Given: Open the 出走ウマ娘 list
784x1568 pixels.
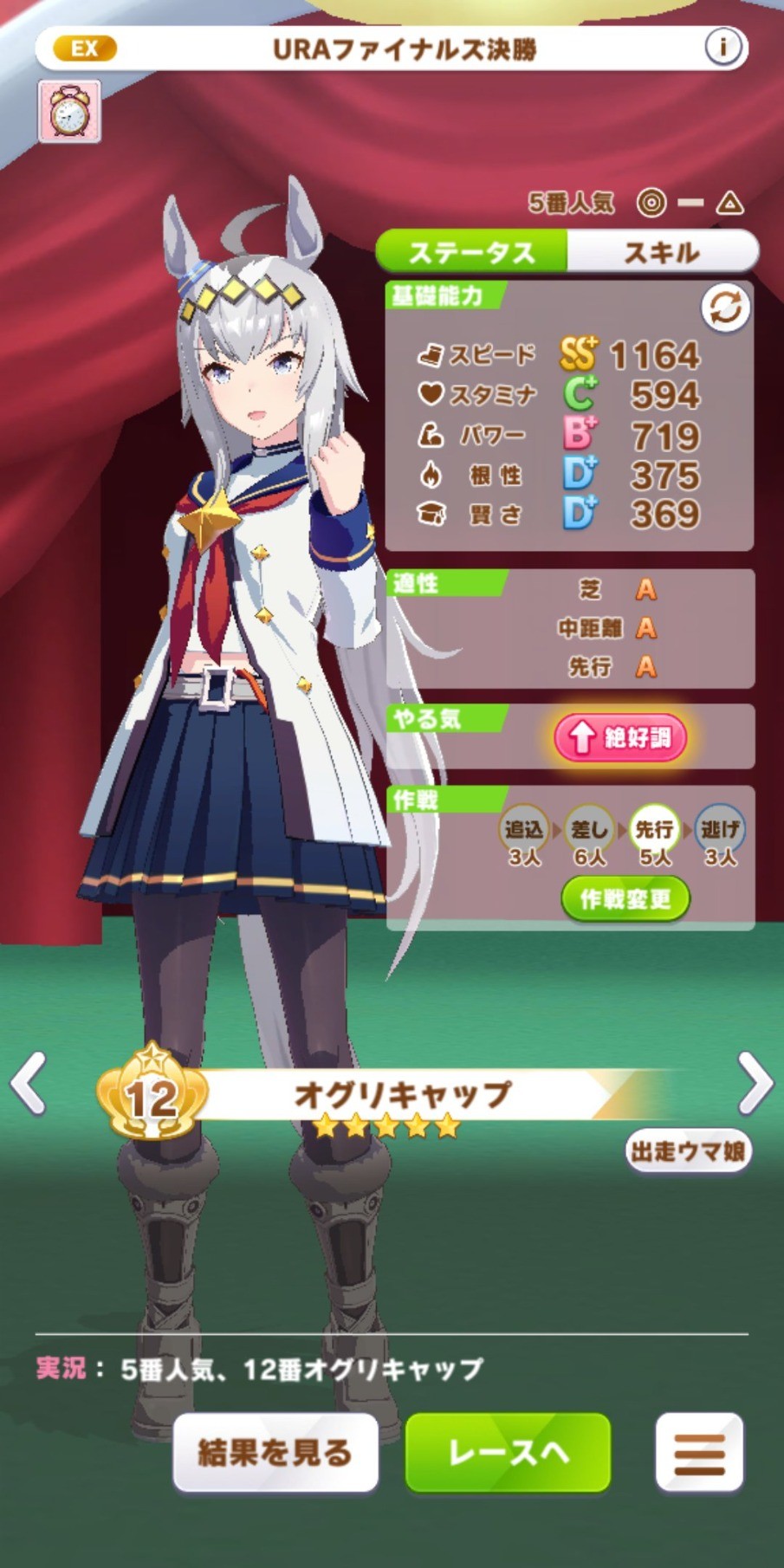Looking at the screenshot, I should 688,1151.
